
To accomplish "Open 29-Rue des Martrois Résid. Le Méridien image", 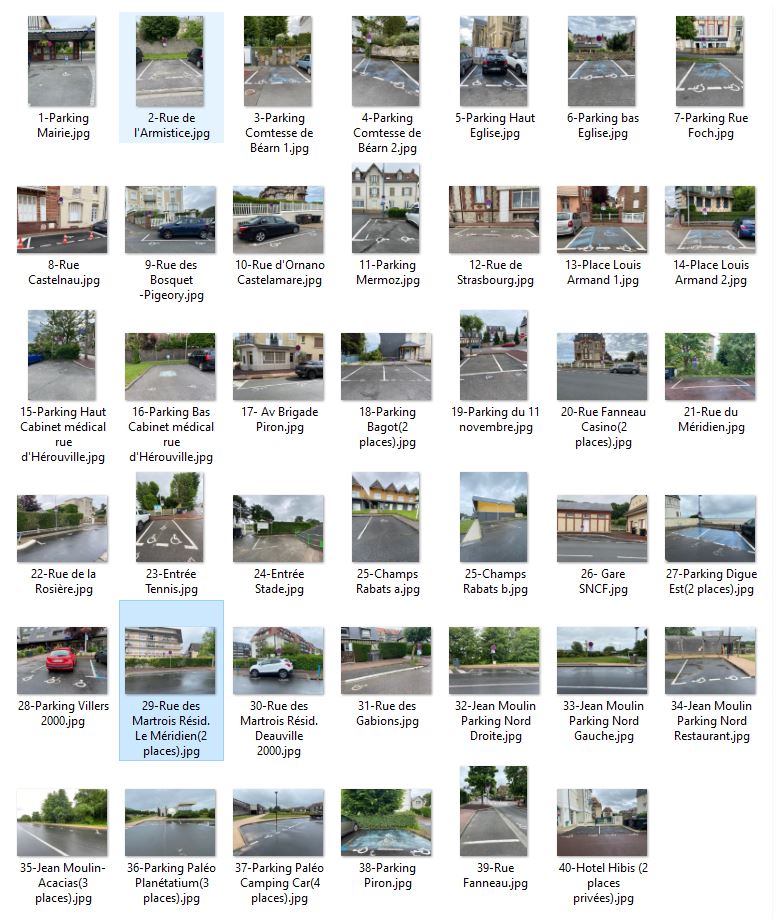I will coord(170,661).
